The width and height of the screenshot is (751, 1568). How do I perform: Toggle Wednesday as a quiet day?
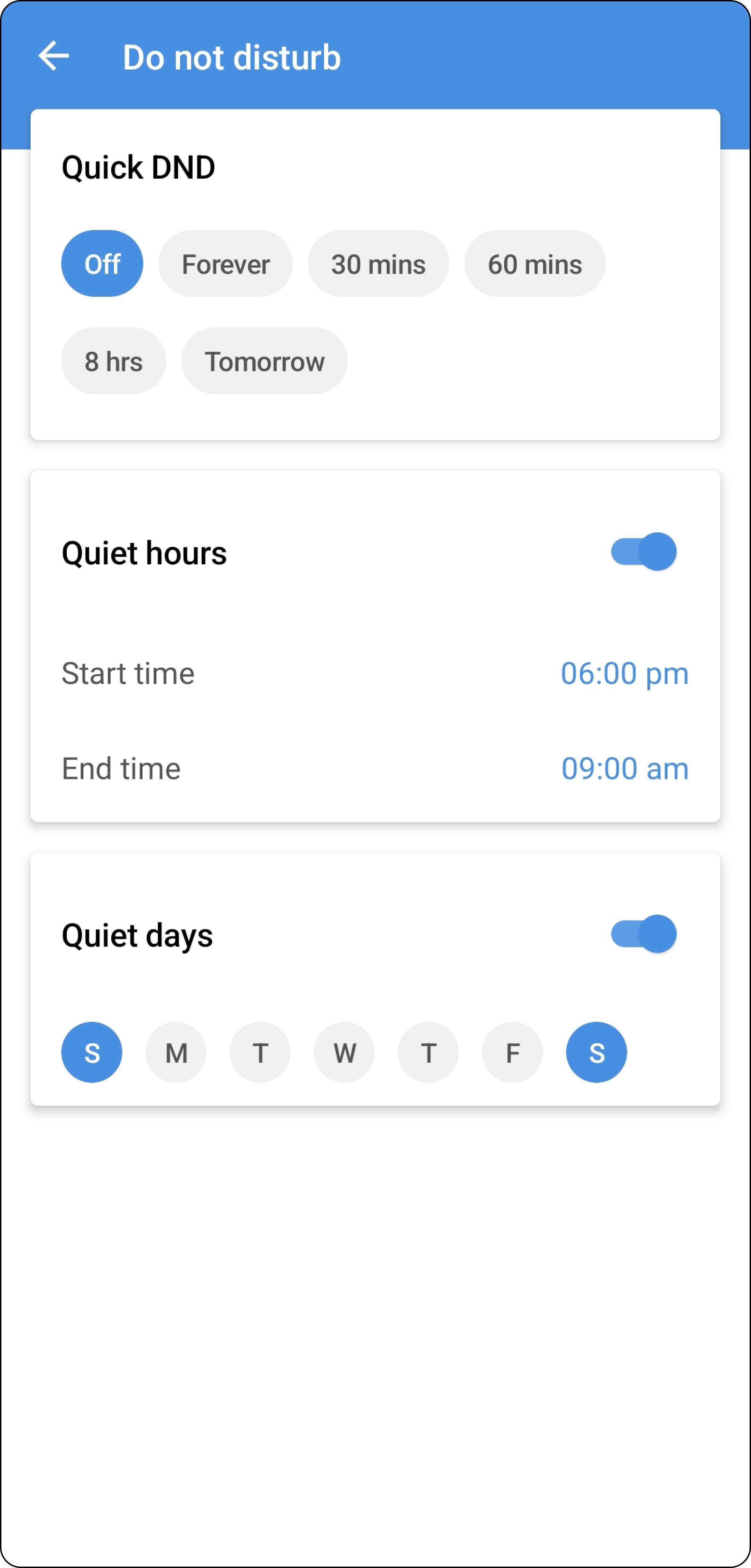tap(344, 1052)
